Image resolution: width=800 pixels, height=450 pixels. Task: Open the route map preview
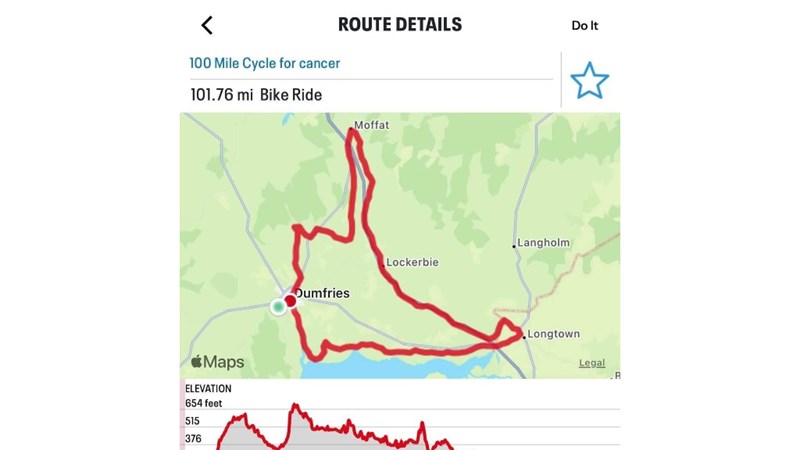click(x=400, y=245)
